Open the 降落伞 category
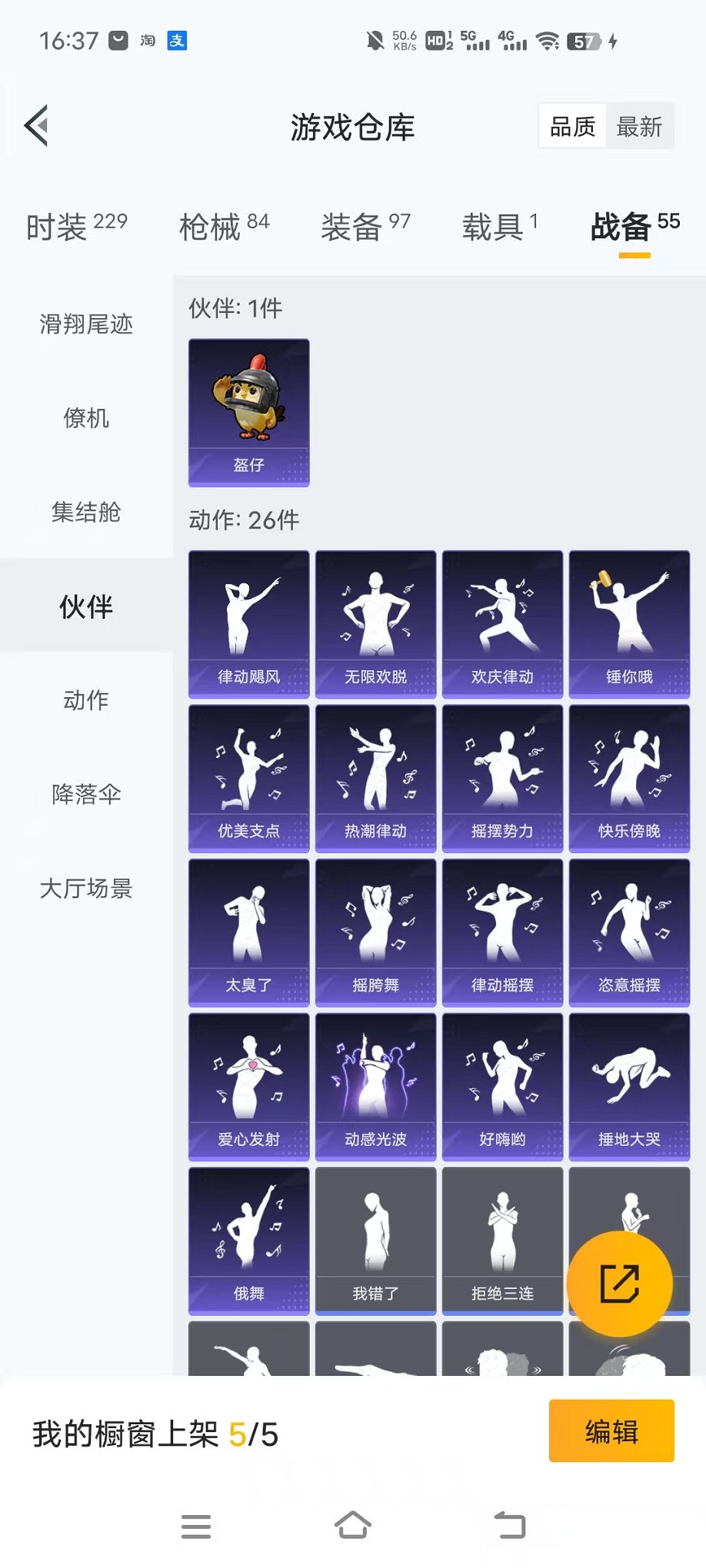 point(85,795)
